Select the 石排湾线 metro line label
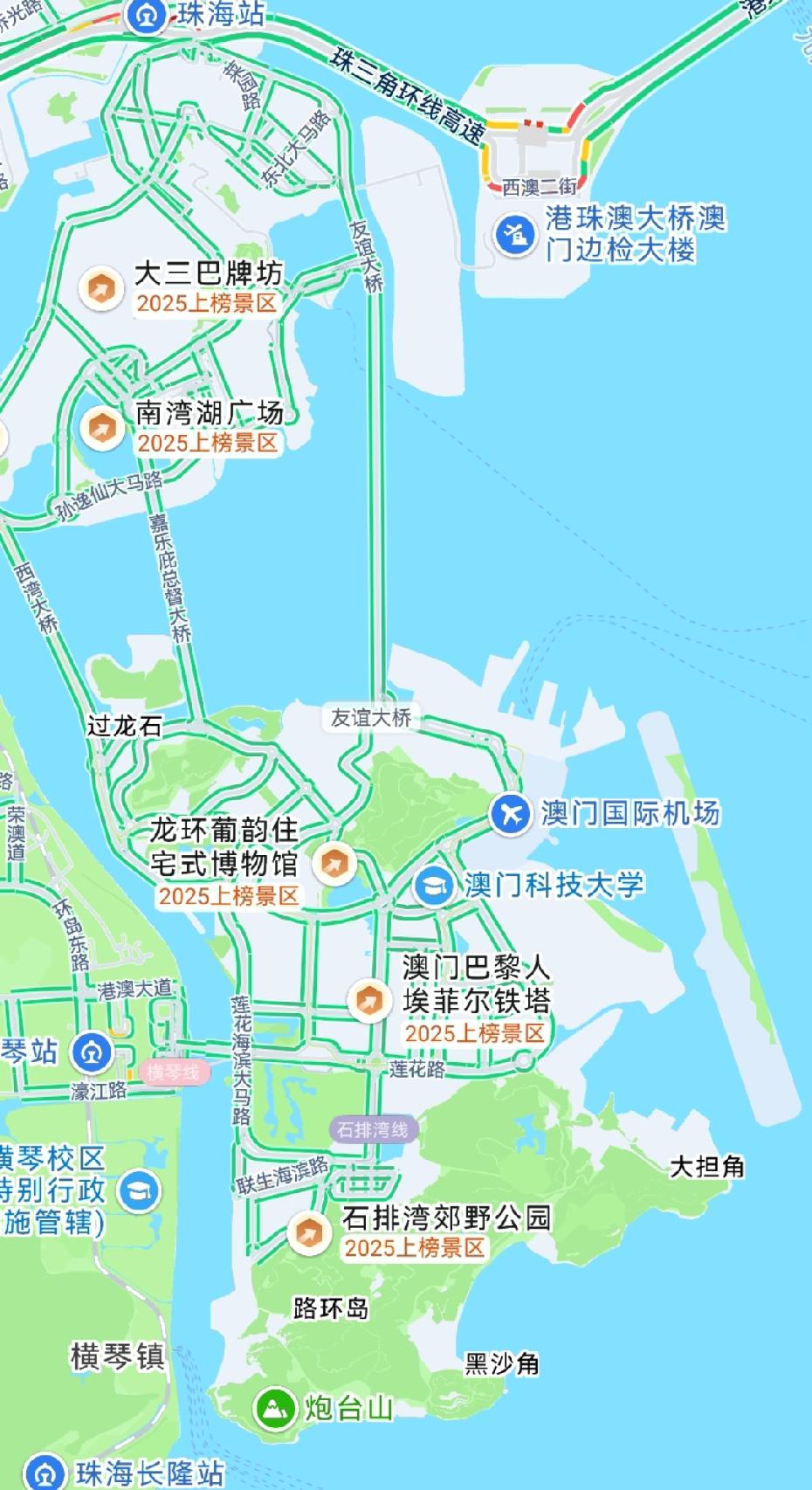 pyautogui.click(x=373, y=1128)
